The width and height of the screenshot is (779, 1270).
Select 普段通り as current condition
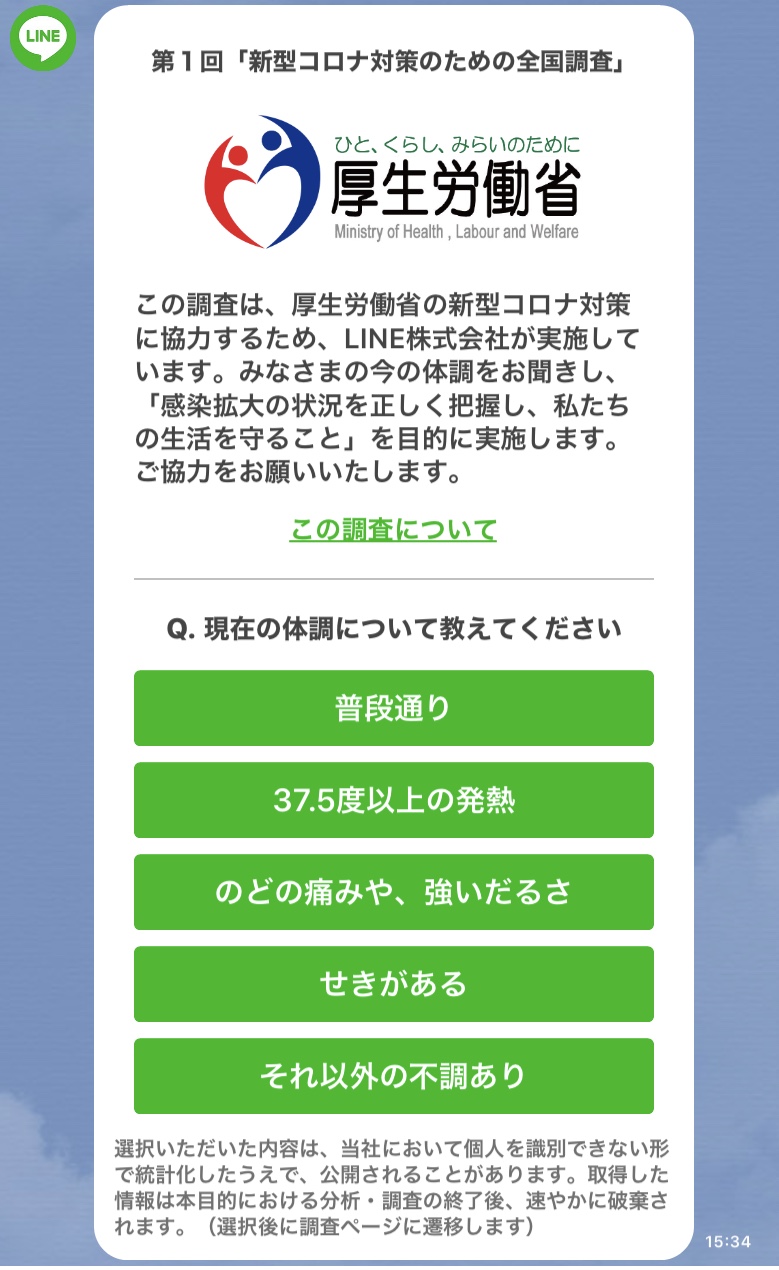point(393,708)
